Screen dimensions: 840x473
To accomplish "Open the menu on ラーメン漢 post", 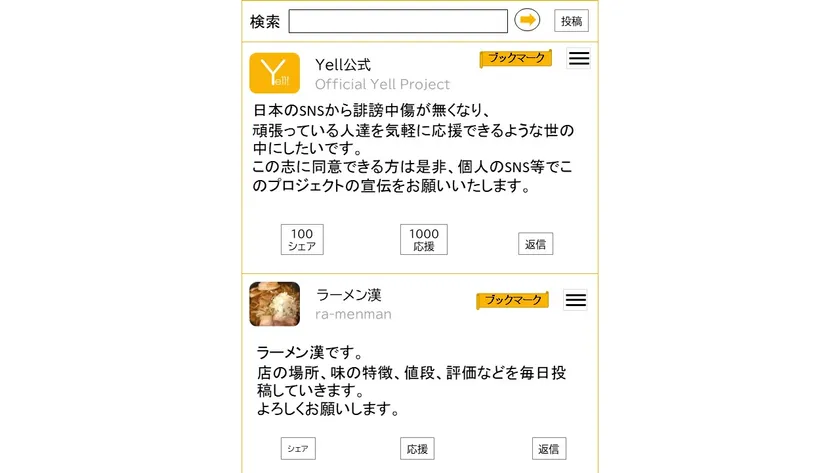I will (576, 300).
